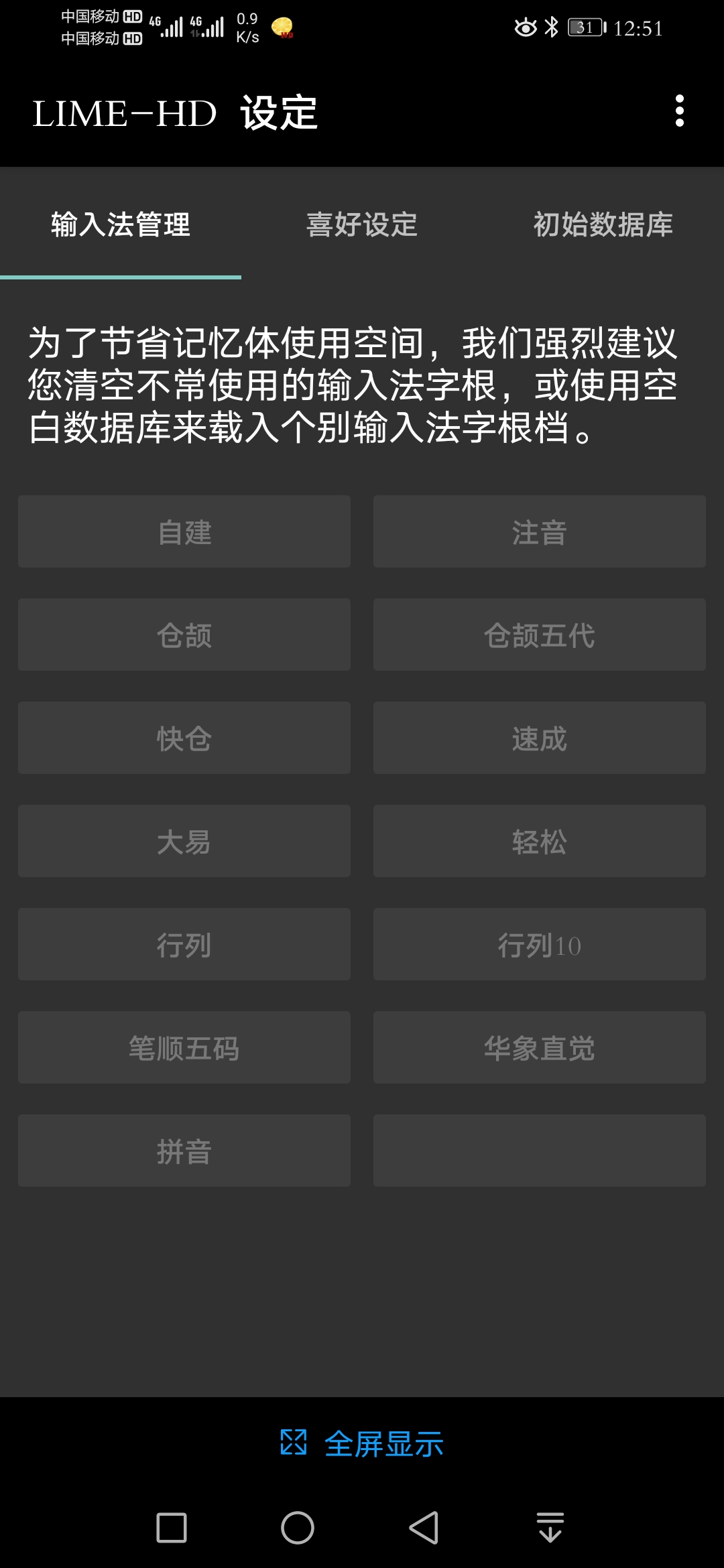Select the 输入法管理 tab
This screenshot has width=724, height=1568.
coord(121,224)
